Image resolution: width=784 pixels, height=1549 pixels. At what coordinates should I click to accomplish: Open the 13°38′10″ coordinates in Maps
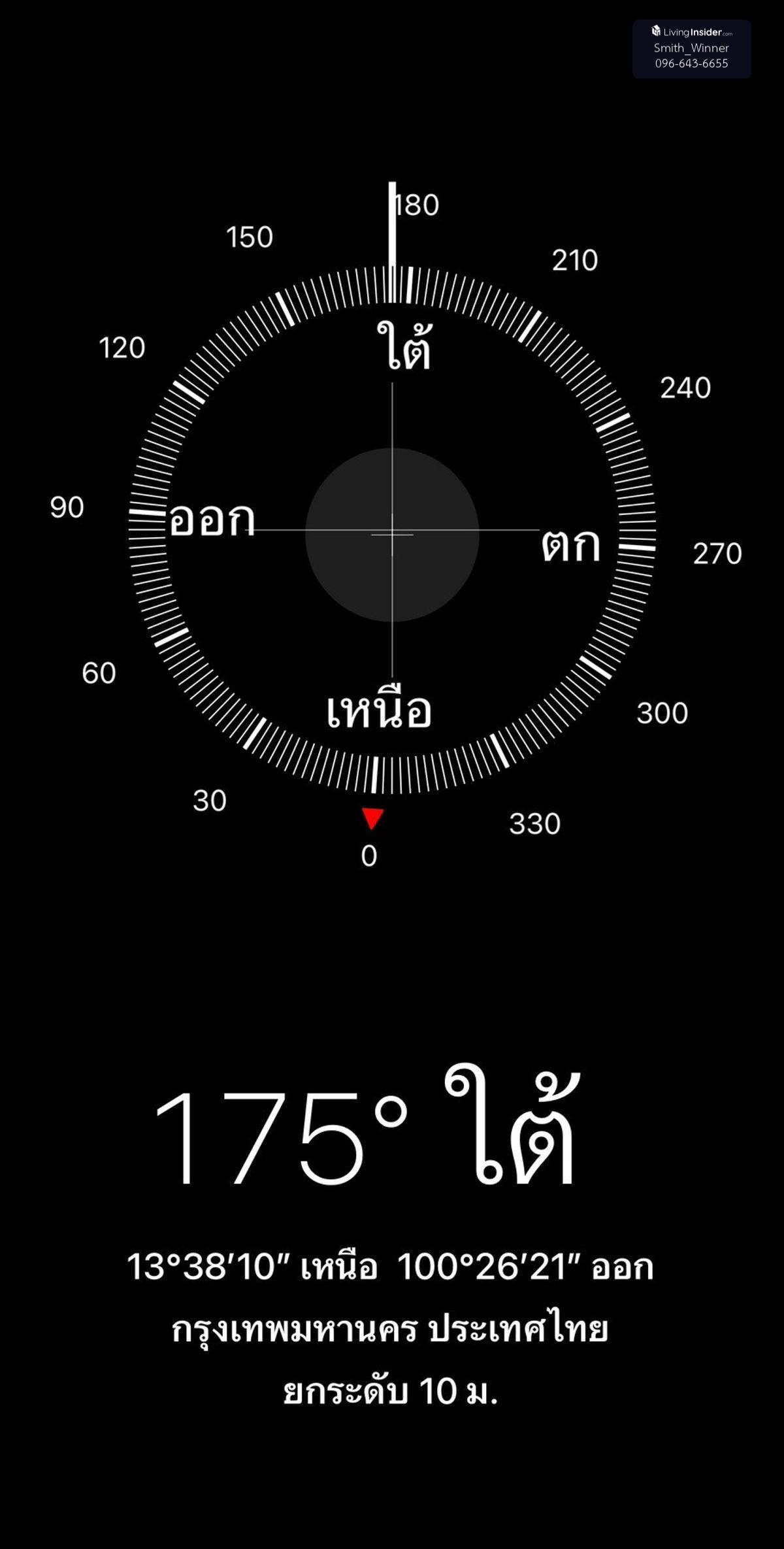(x=390, y=1267)
